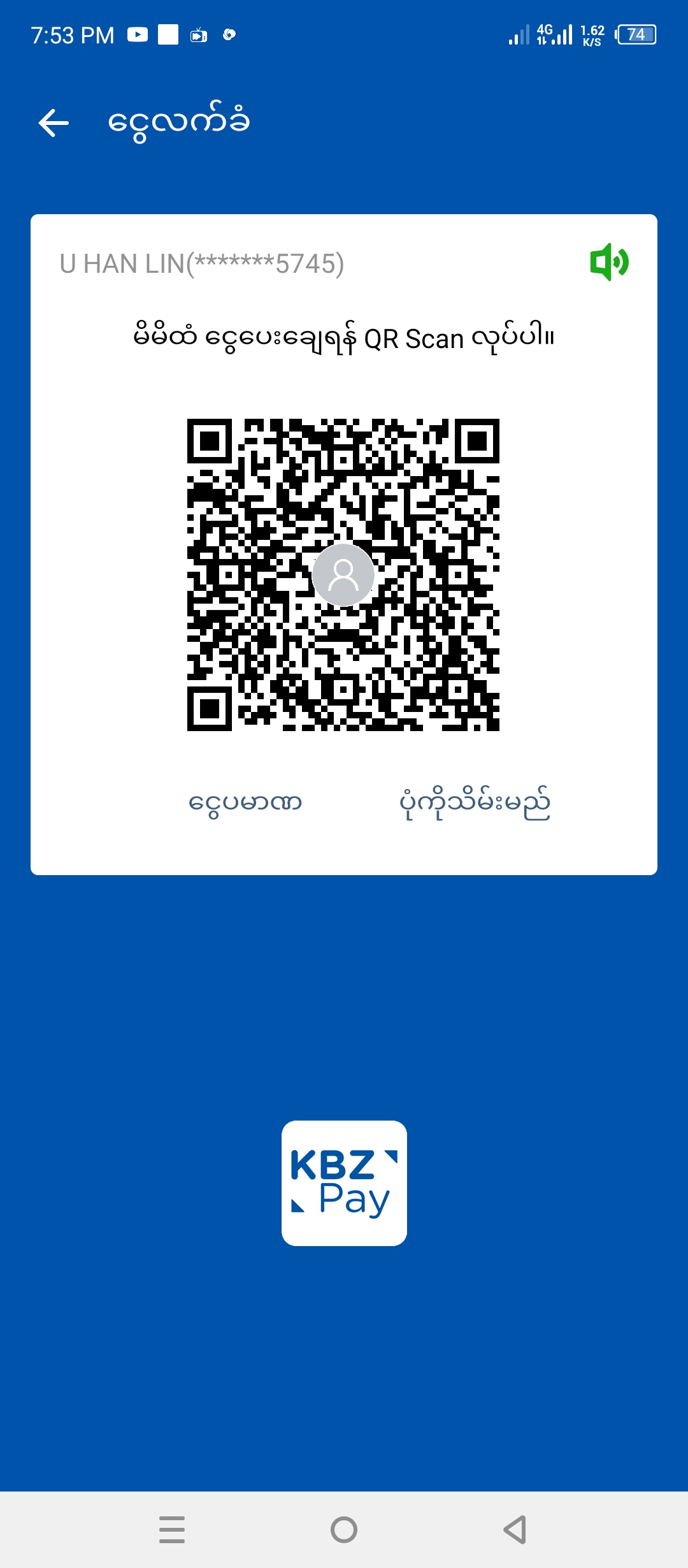Go to home screen via navigation bar

tap(344, 1529)
